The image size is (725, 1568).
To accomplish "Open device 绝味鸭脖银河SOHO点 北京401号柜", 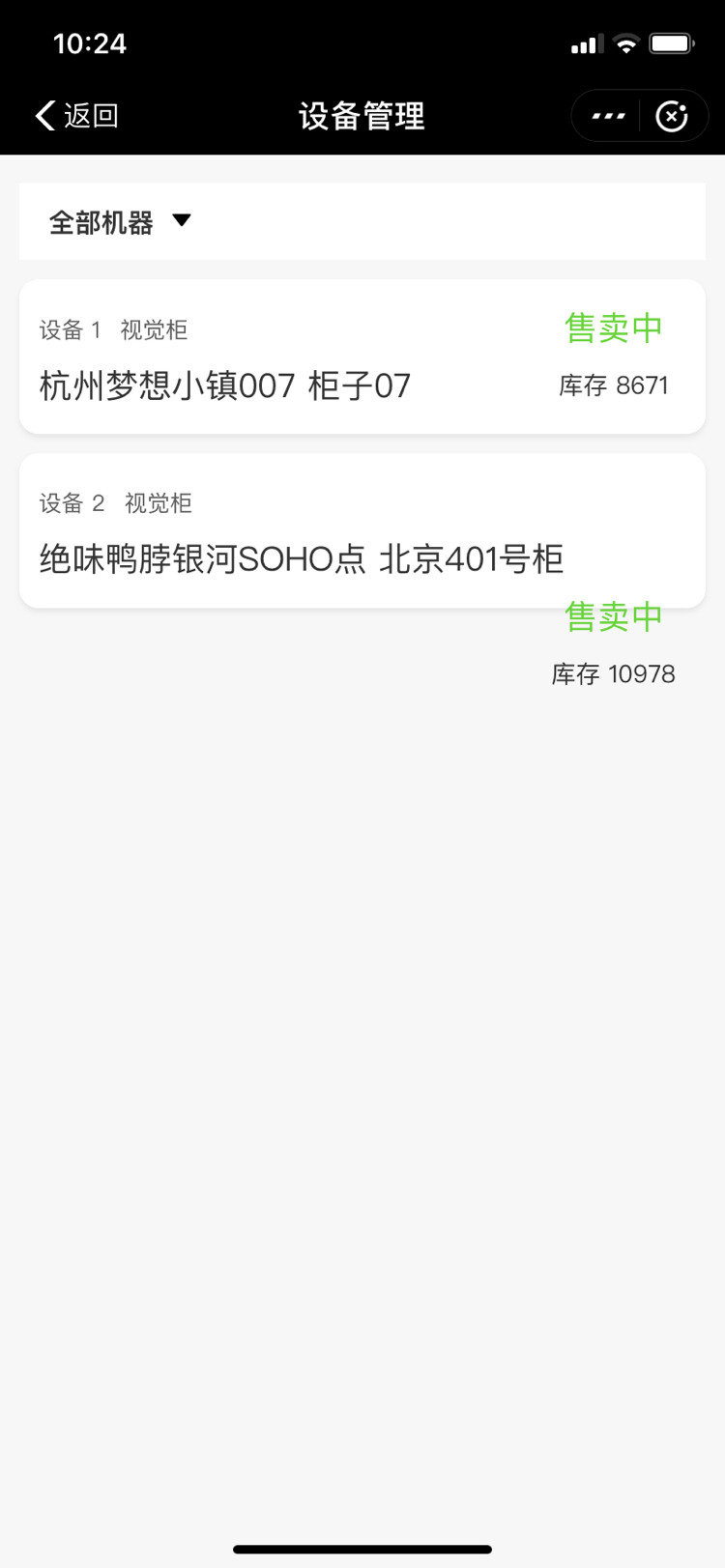I will (362, 530).
